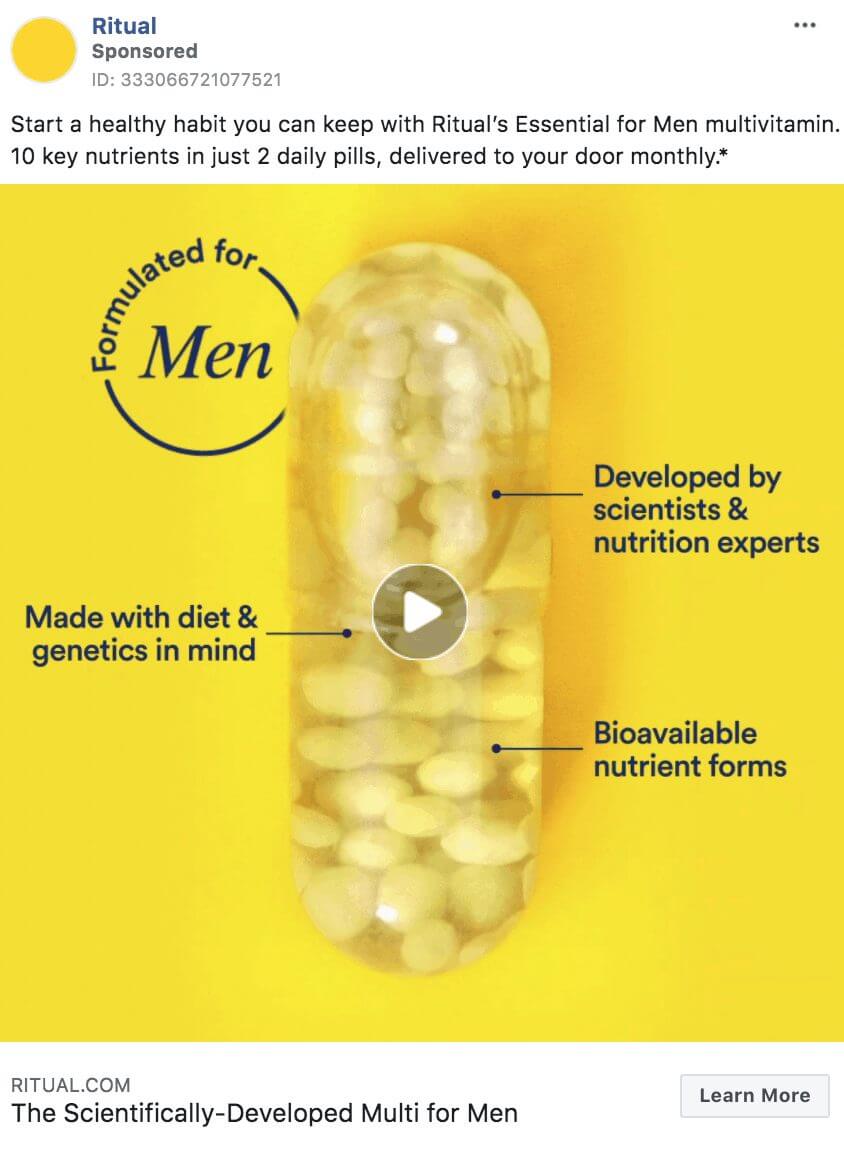The image size is (844, 1164).
Task: Open The Scientifically-Developed Multi for Men link
Action: [x=264, y=1113]
